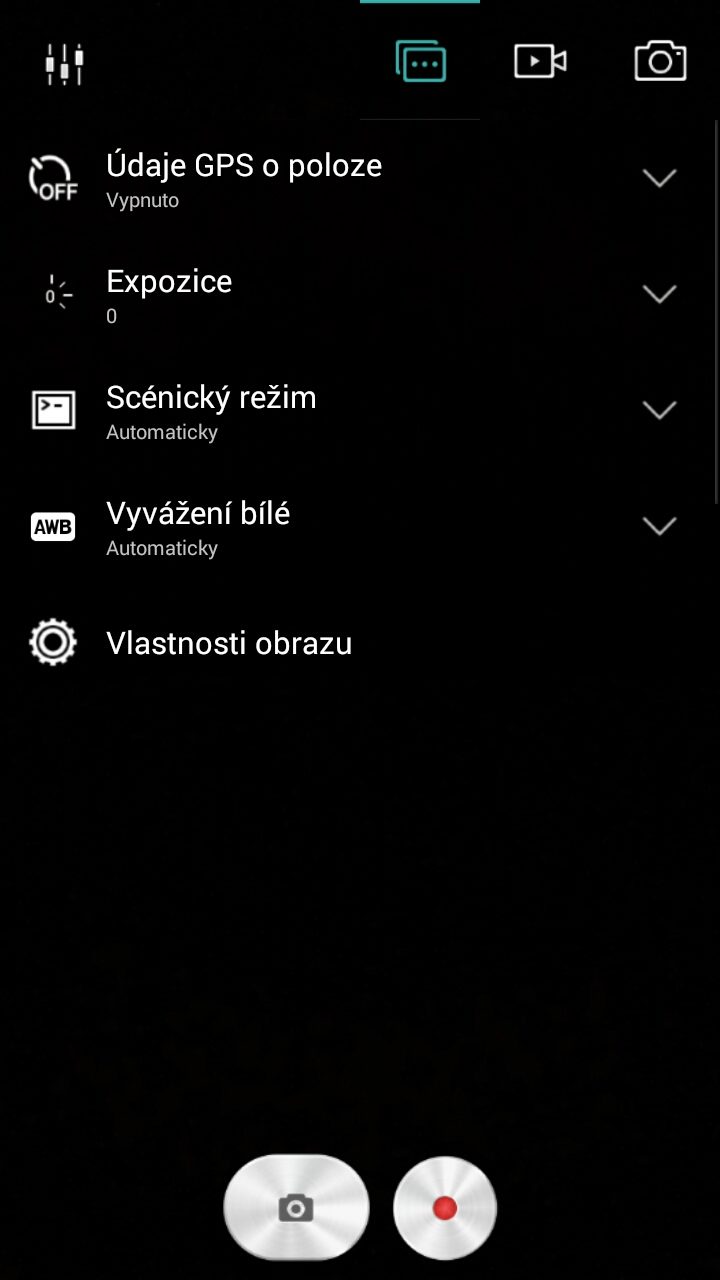Open the settings sliders icon
Viewport: 720px width, 1280px height.
(x=65, y=63)
